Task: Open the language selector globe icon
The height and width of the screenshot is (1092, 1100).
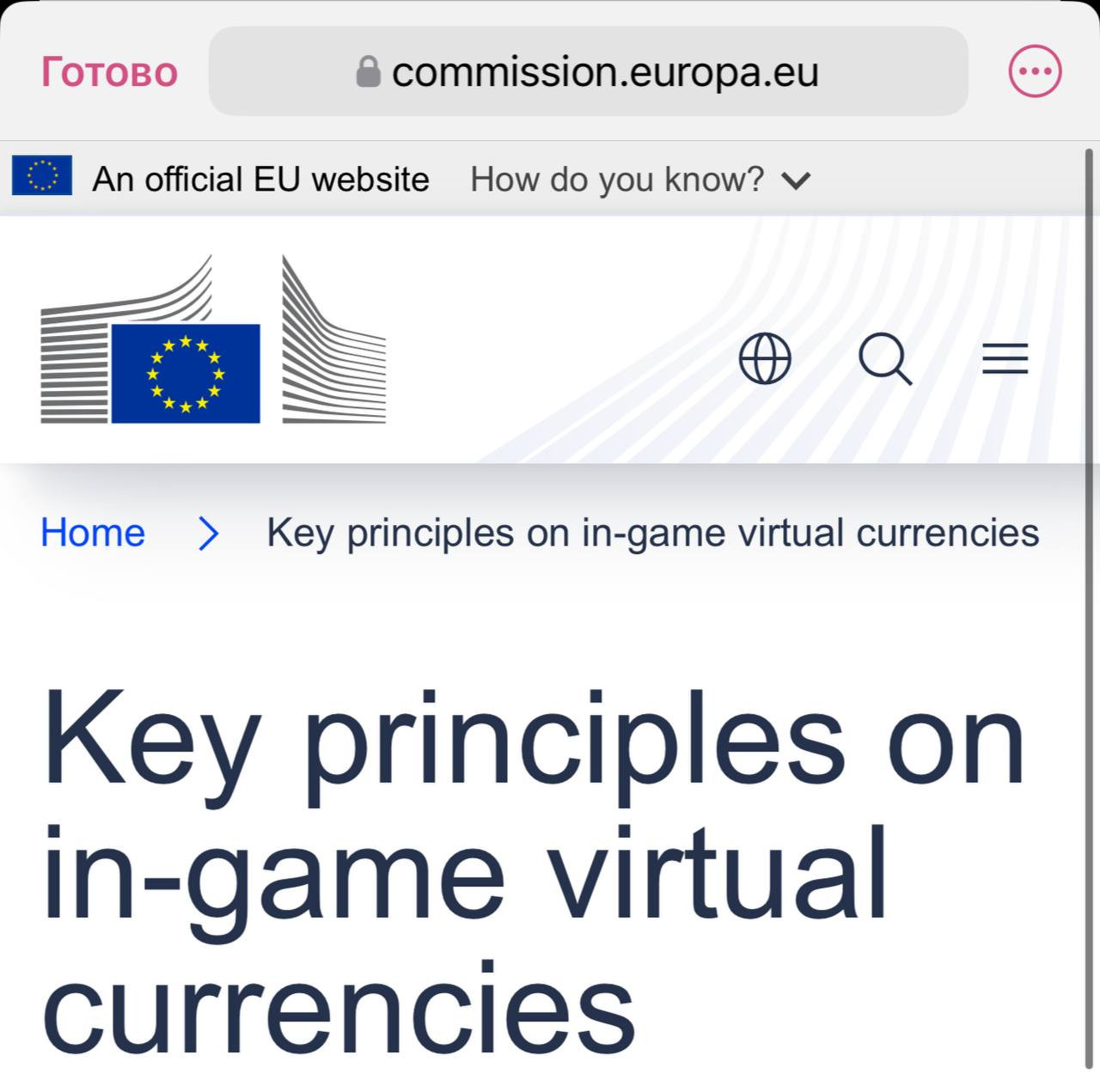Action: 765,358
